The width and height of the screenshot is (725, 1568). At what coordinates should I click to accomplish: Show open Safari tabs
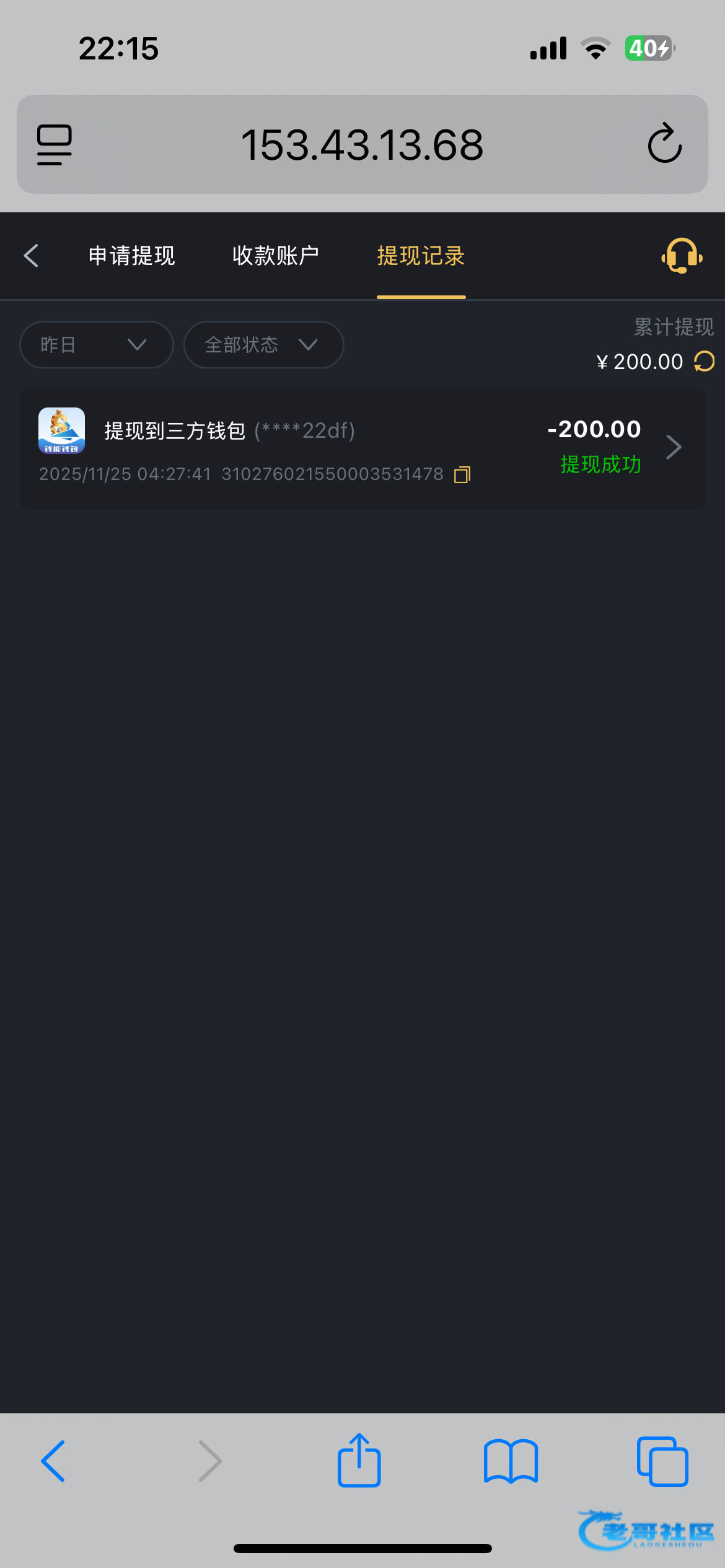tap(662, 1461)
